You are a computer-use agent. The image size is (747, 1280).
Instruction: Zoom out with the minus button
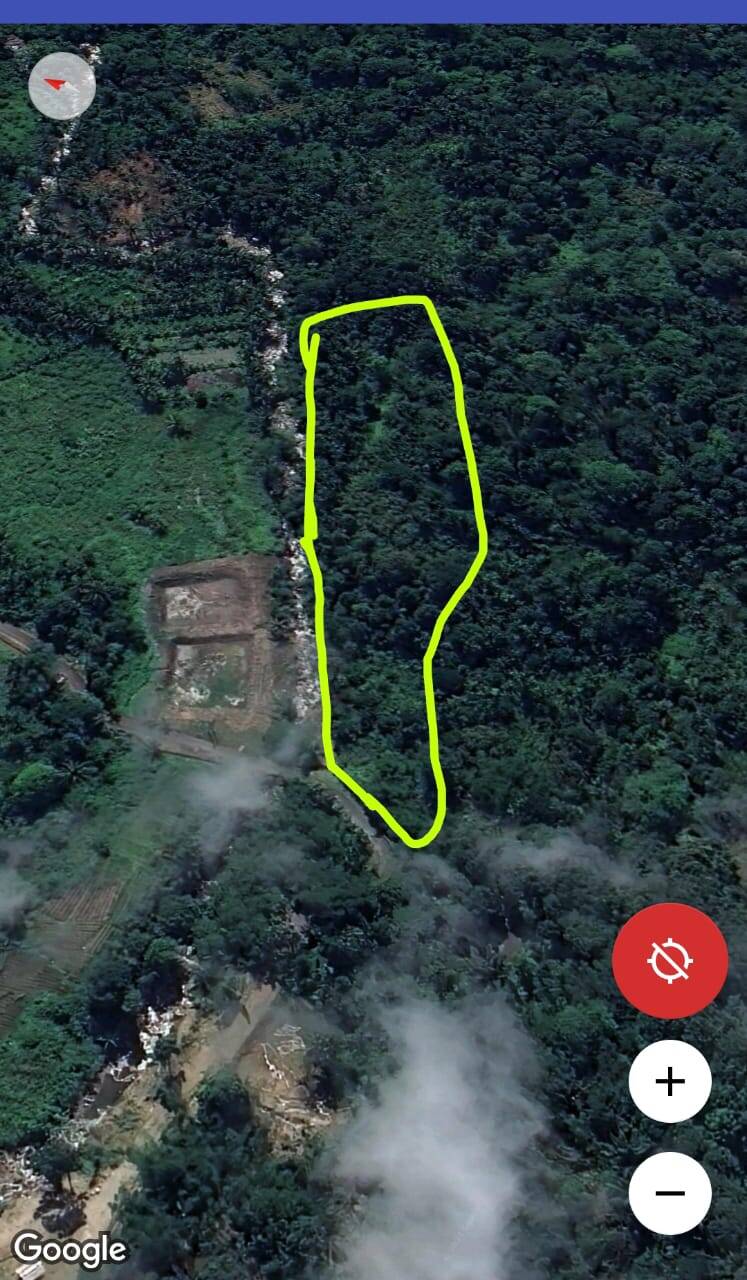(x=670, y=1193)
